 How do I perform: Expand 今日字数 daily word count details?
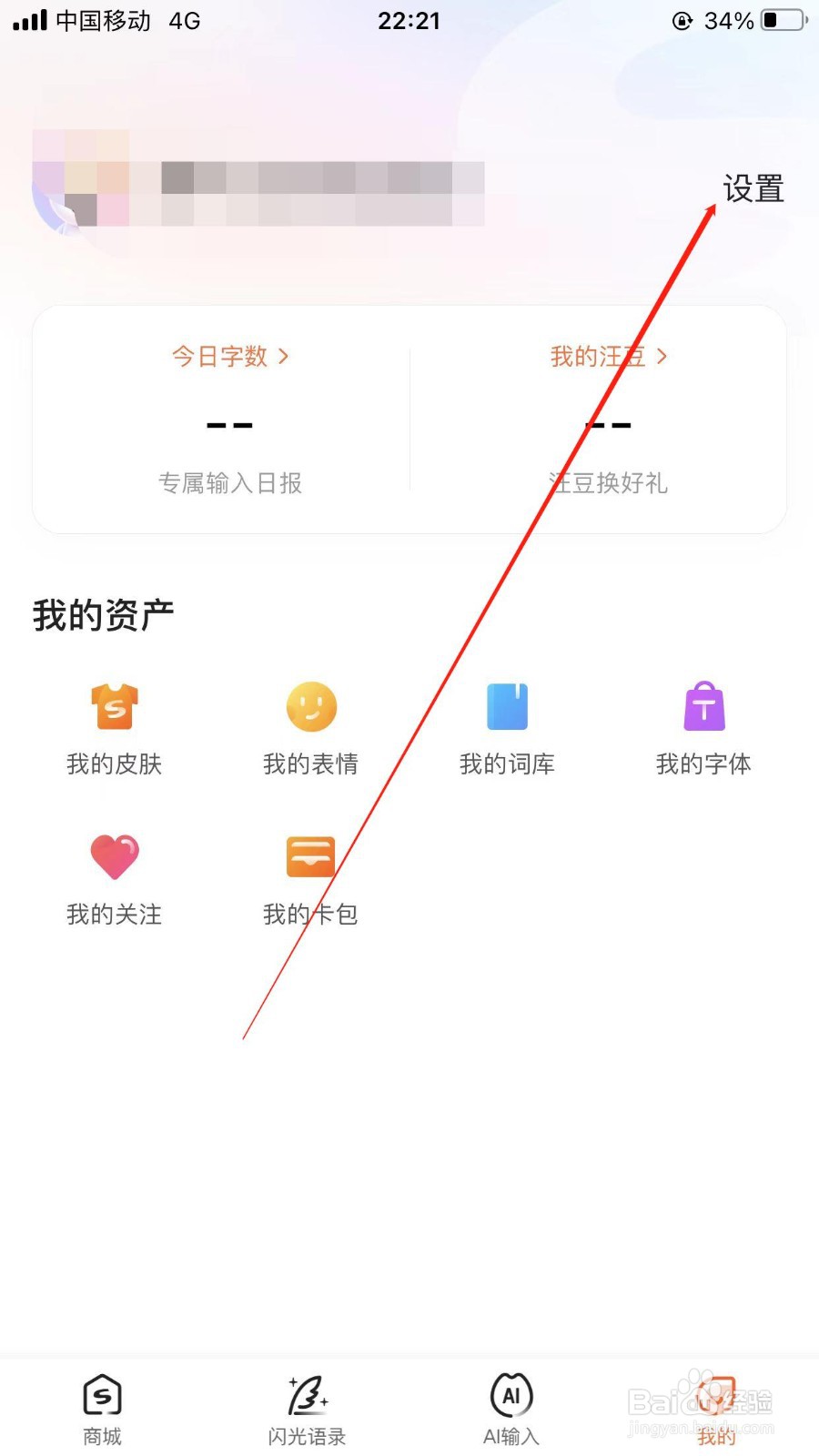point(230,356)
